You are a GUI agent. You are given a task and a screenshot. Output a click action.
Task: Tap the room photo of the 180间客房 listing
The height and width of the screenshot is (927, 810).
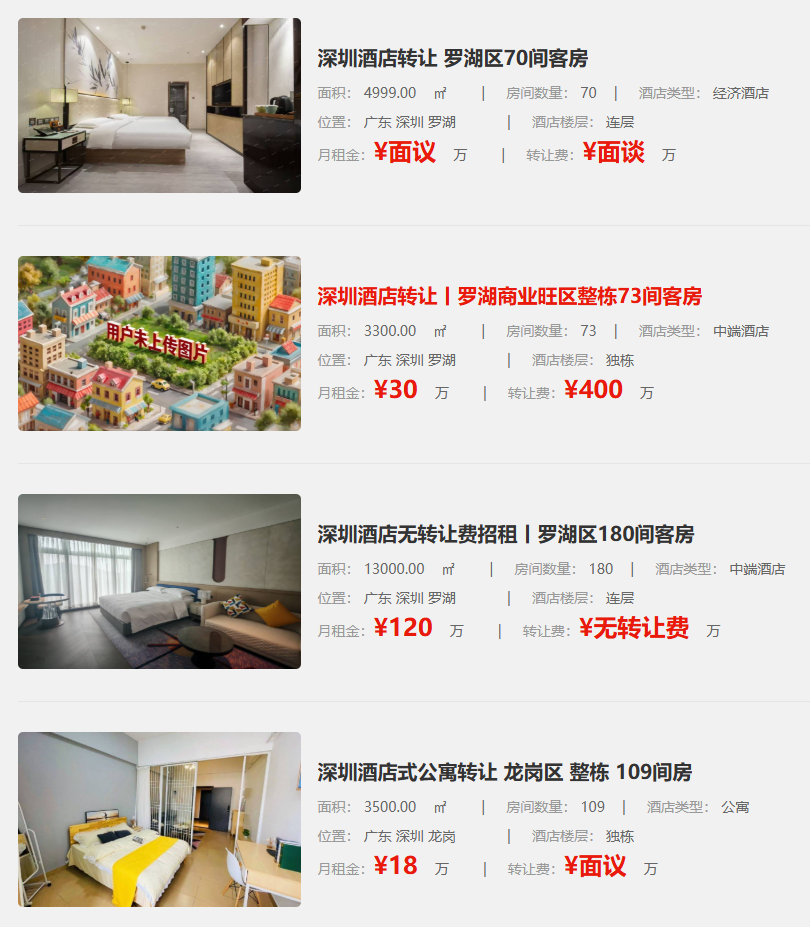pos(159,581)
